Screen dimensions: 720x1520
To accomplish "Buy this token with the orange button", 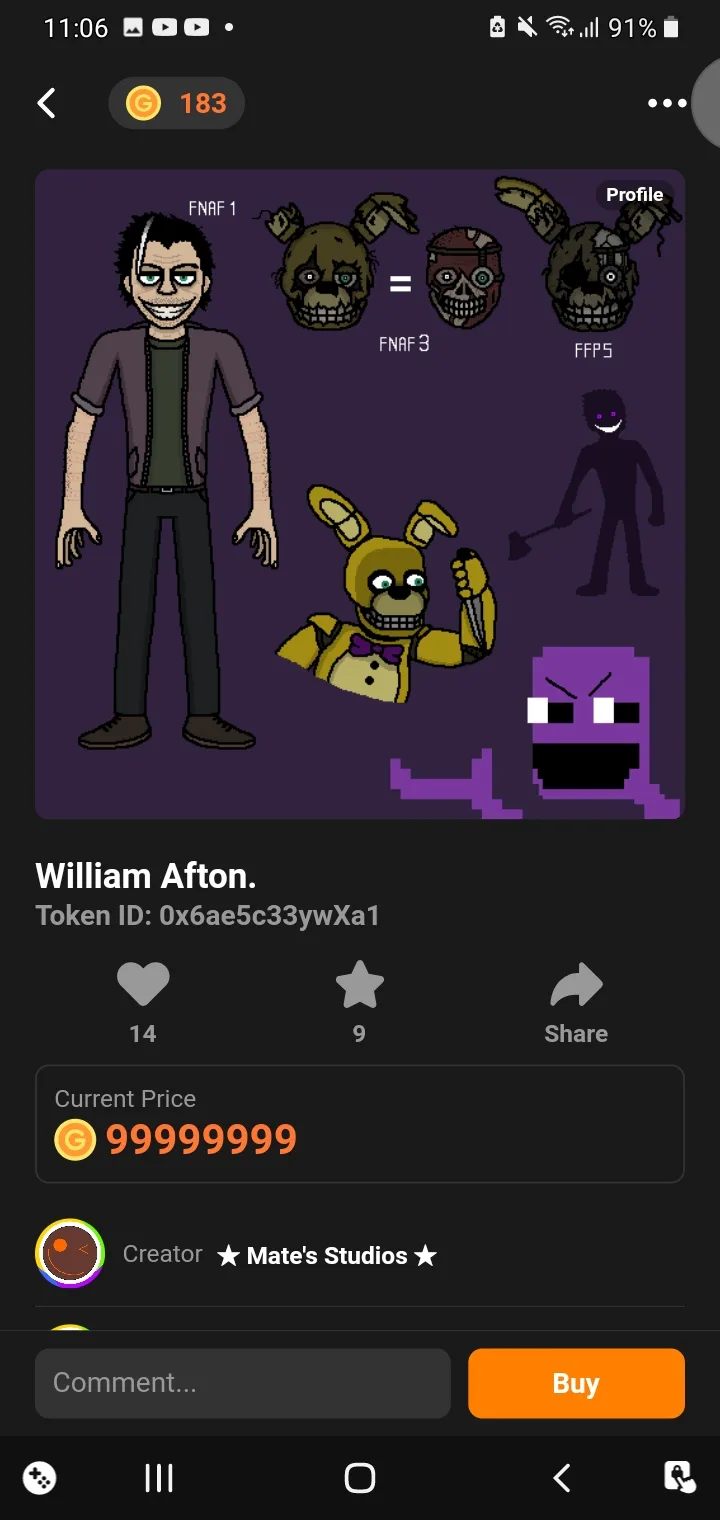I will pos(576,1383).
